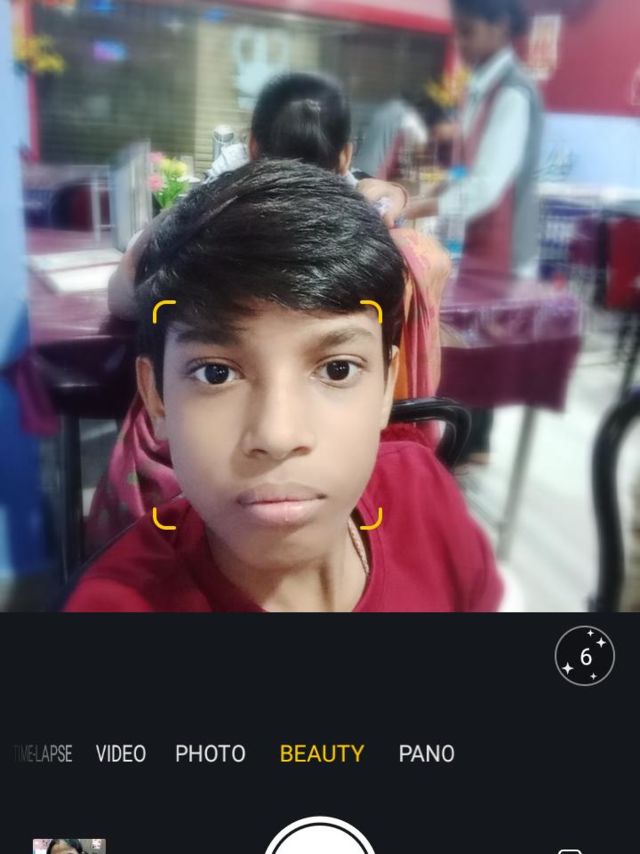The image size is (640, 854).
Task: Switch to Photo mode
Action: click(x=210, y=754)
